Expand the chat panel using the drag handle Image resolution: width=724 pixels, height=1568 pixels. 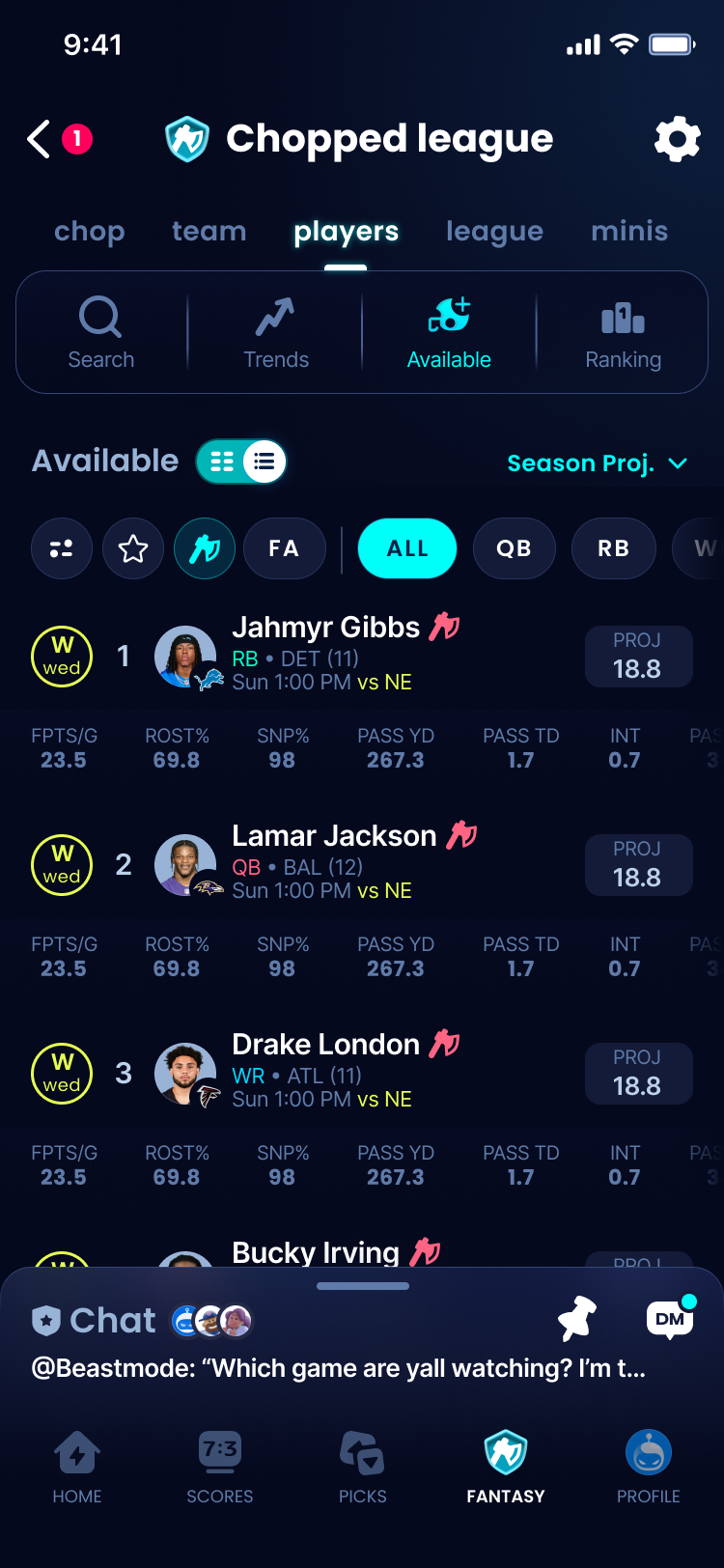pyautogui.click(x=362, y=1285)
